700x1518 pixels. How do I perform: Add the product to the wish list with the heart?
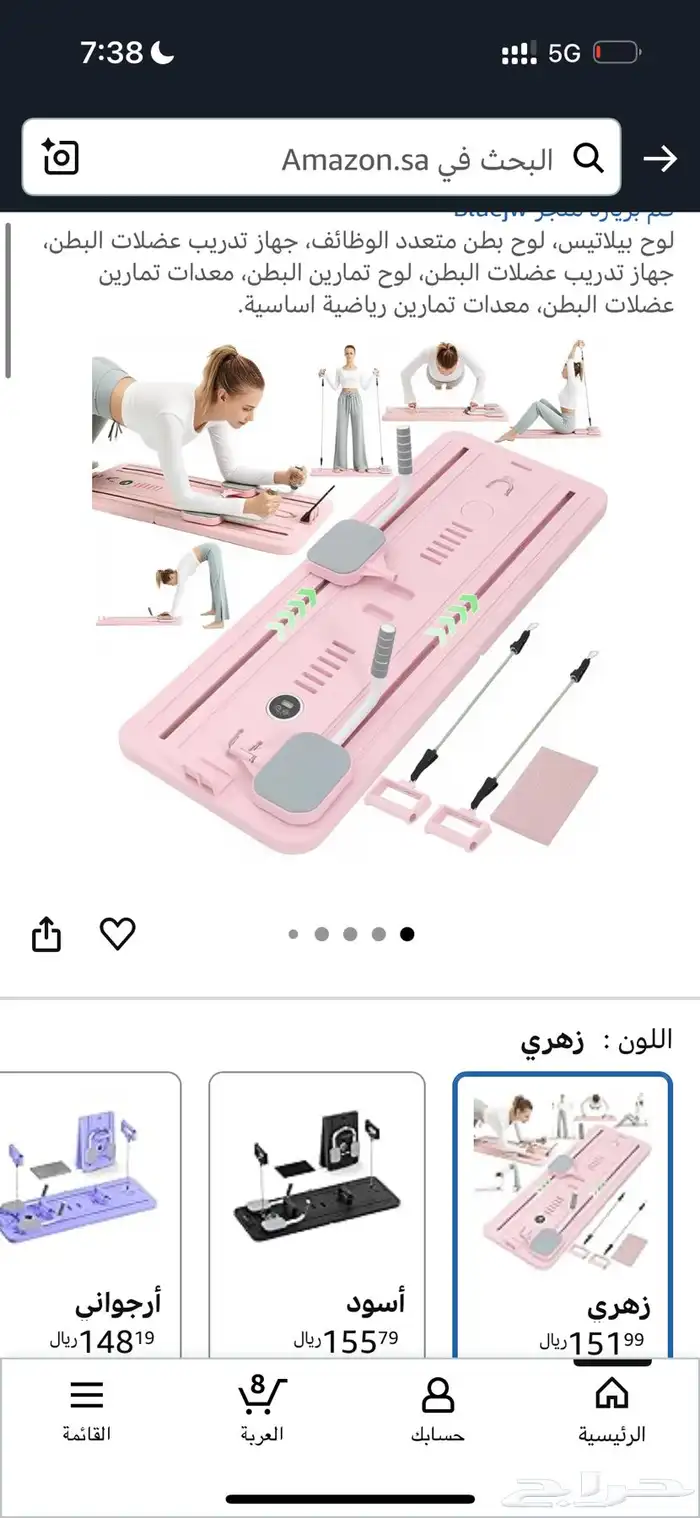pyautogui.click(x=118, y=934)
